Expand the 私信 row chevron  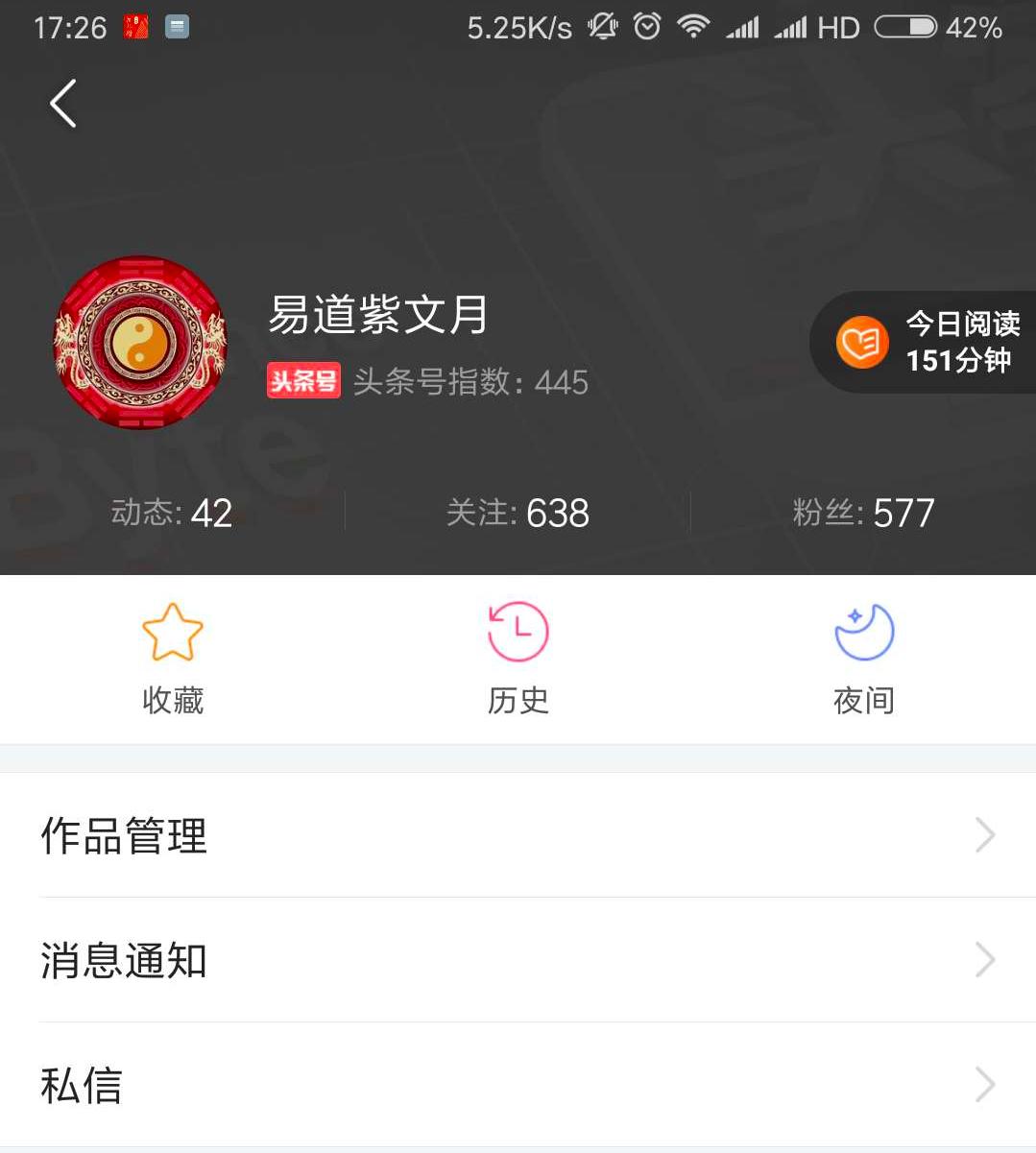click(x=984, y=1085)
